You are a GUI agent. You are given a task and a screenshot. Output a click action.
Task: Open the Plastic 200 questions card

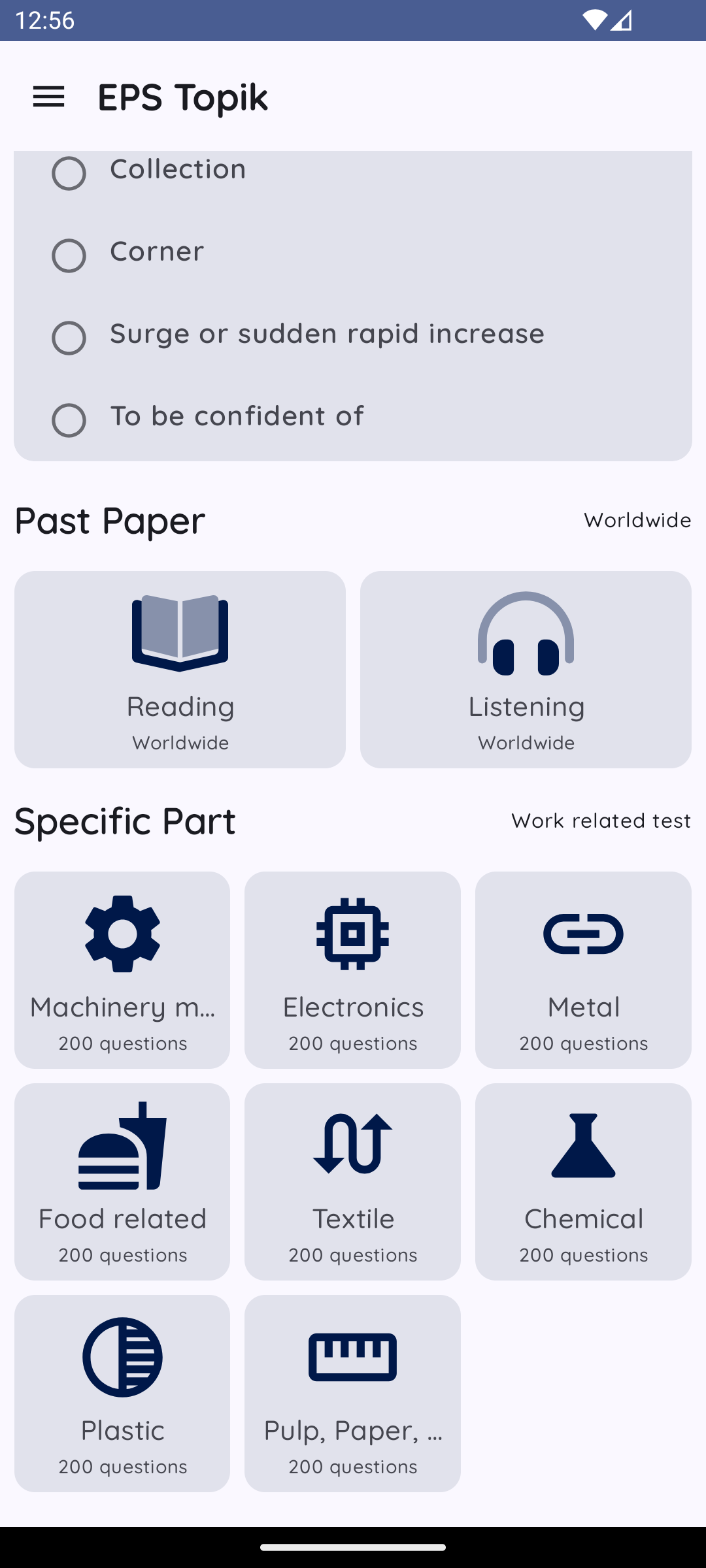pyautogui.click(x=122, y=1393)
